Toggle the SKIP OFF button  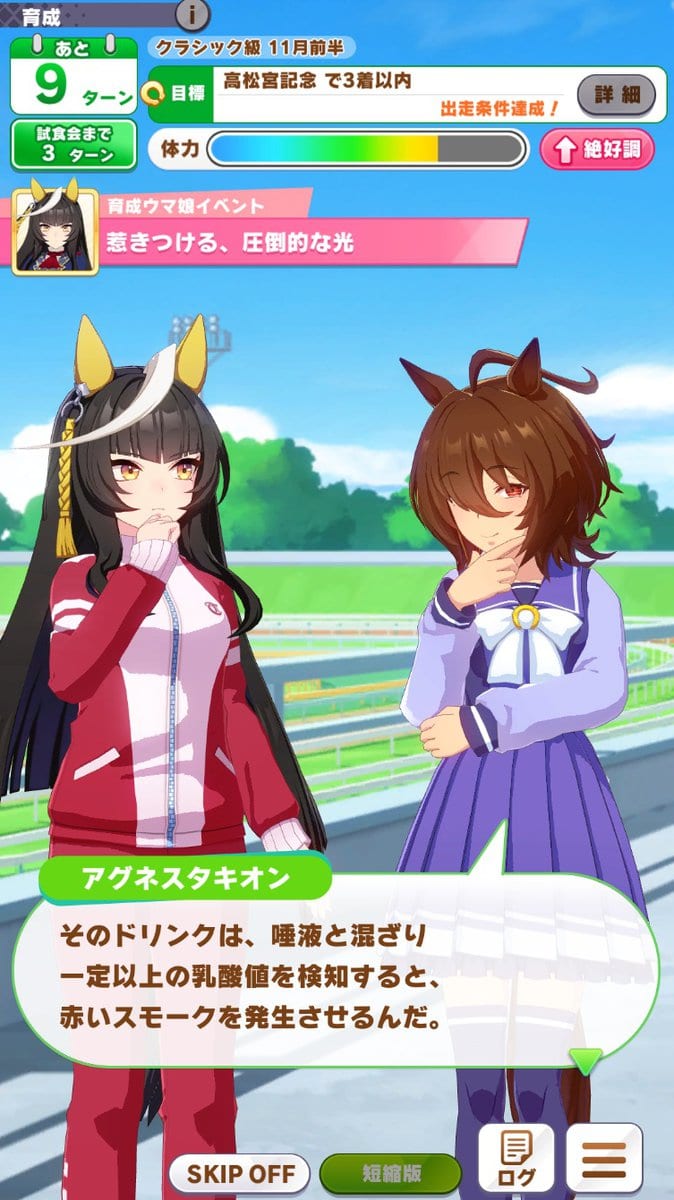pyautogui.click(x=240, y=1172)
